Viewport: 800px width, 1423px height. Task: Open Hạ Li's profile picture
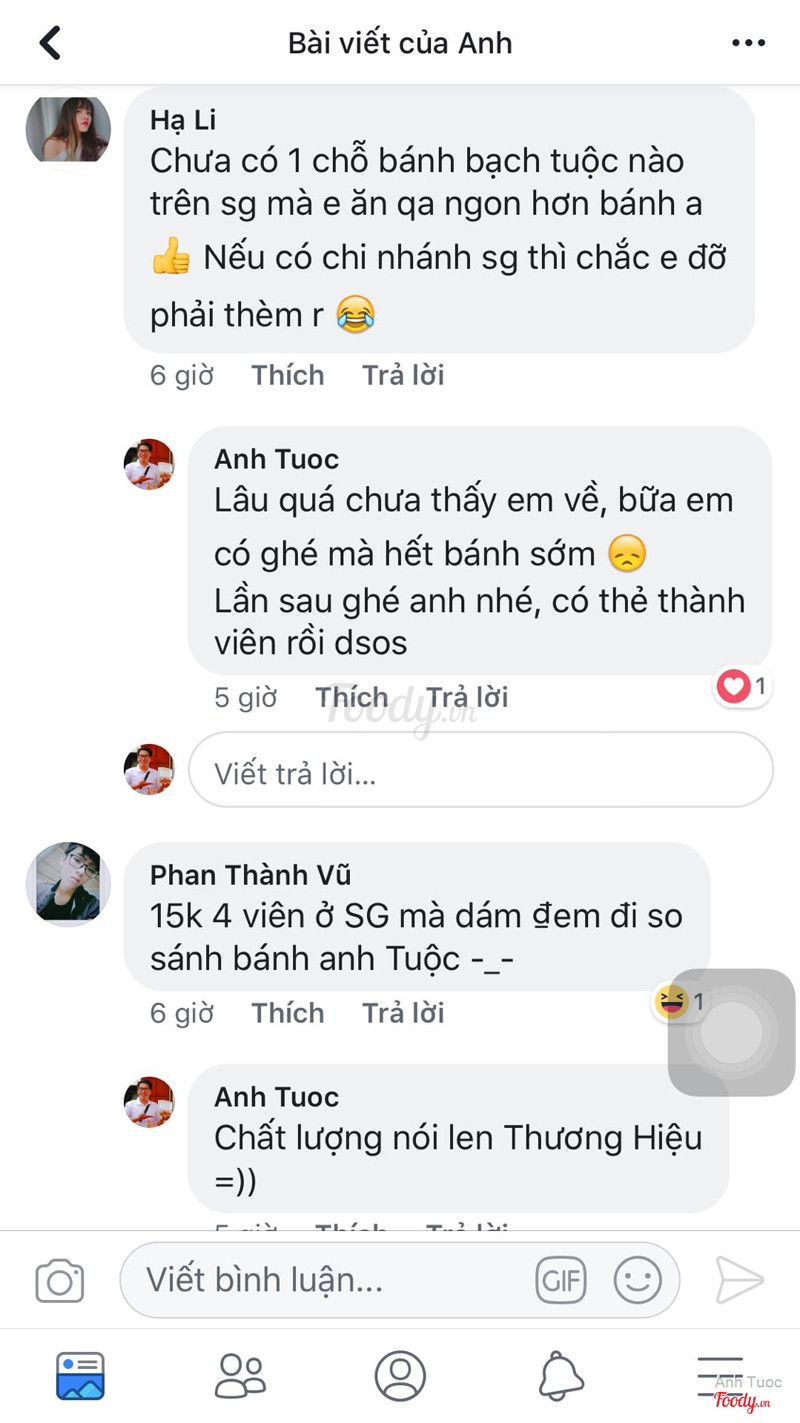point(68,130)
